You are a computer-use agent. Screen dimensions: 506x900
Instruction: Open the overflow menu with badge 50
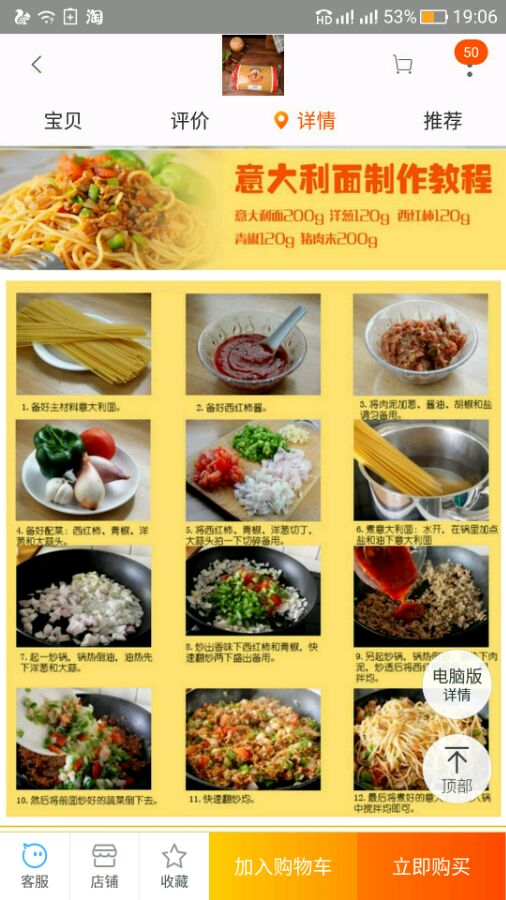pos(470,60)
